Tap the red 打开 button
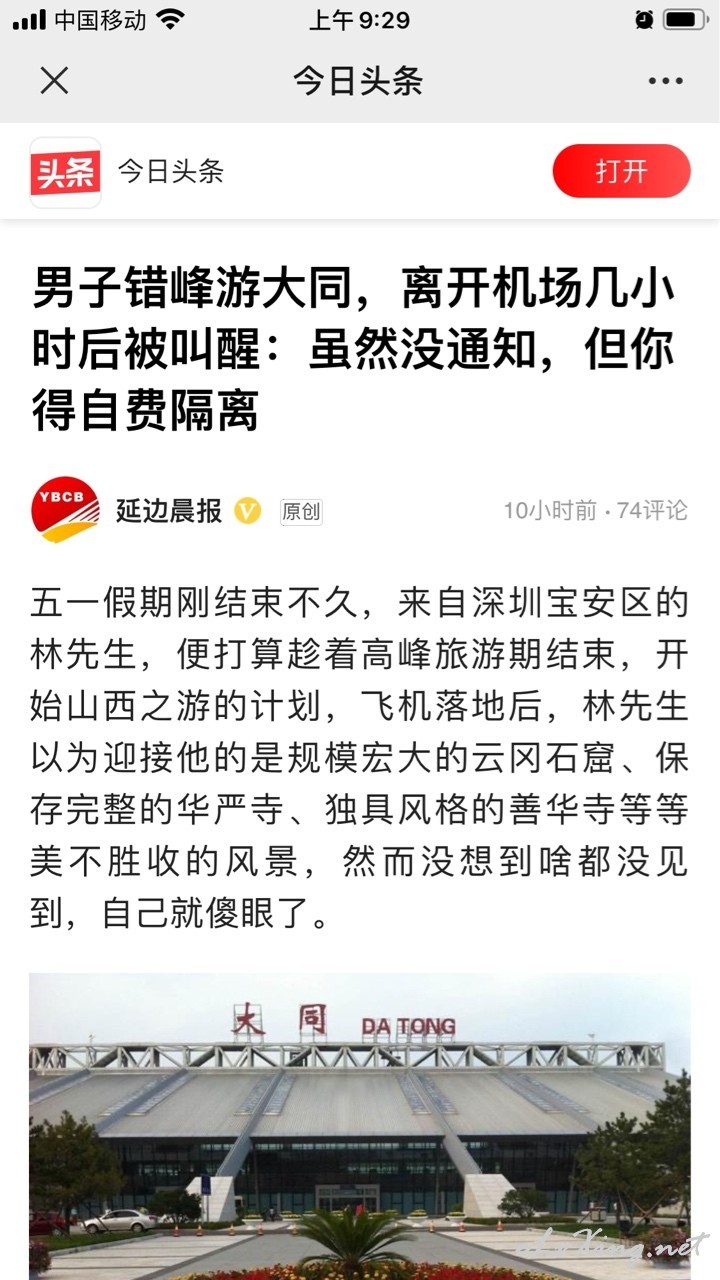This screenshot has height=1280, width=720. 621,171
